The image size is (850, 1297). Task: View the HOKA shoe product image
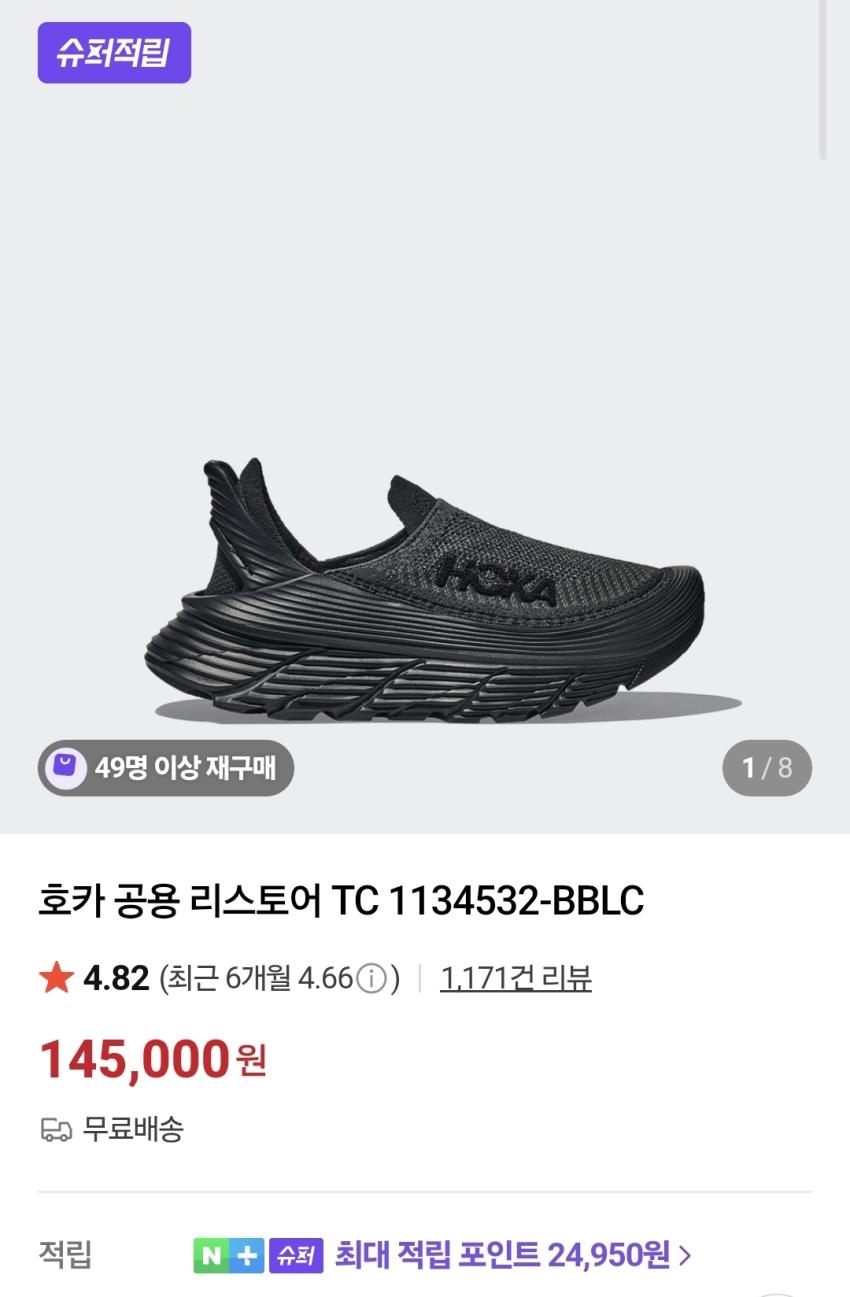pos(425,590)
